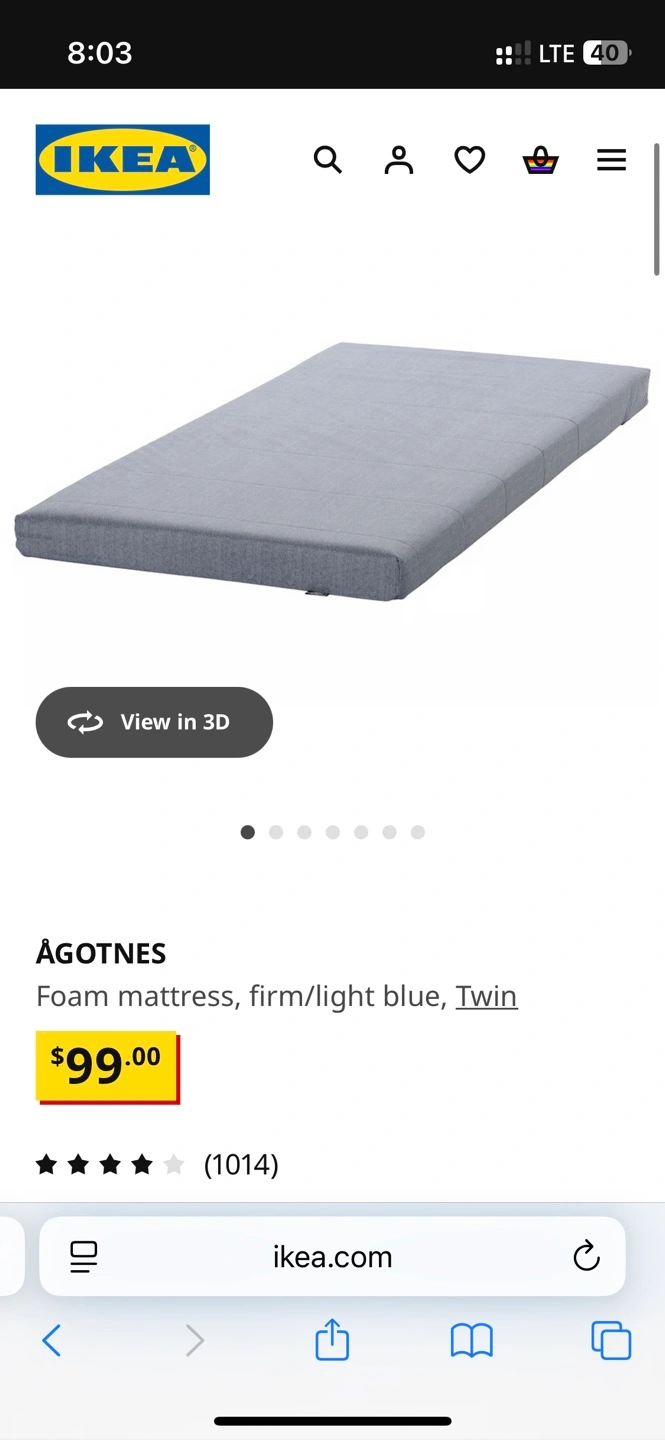This screenshot has height=1440, width=665.
Task: Go back to the previous page
Action: 52,1340
